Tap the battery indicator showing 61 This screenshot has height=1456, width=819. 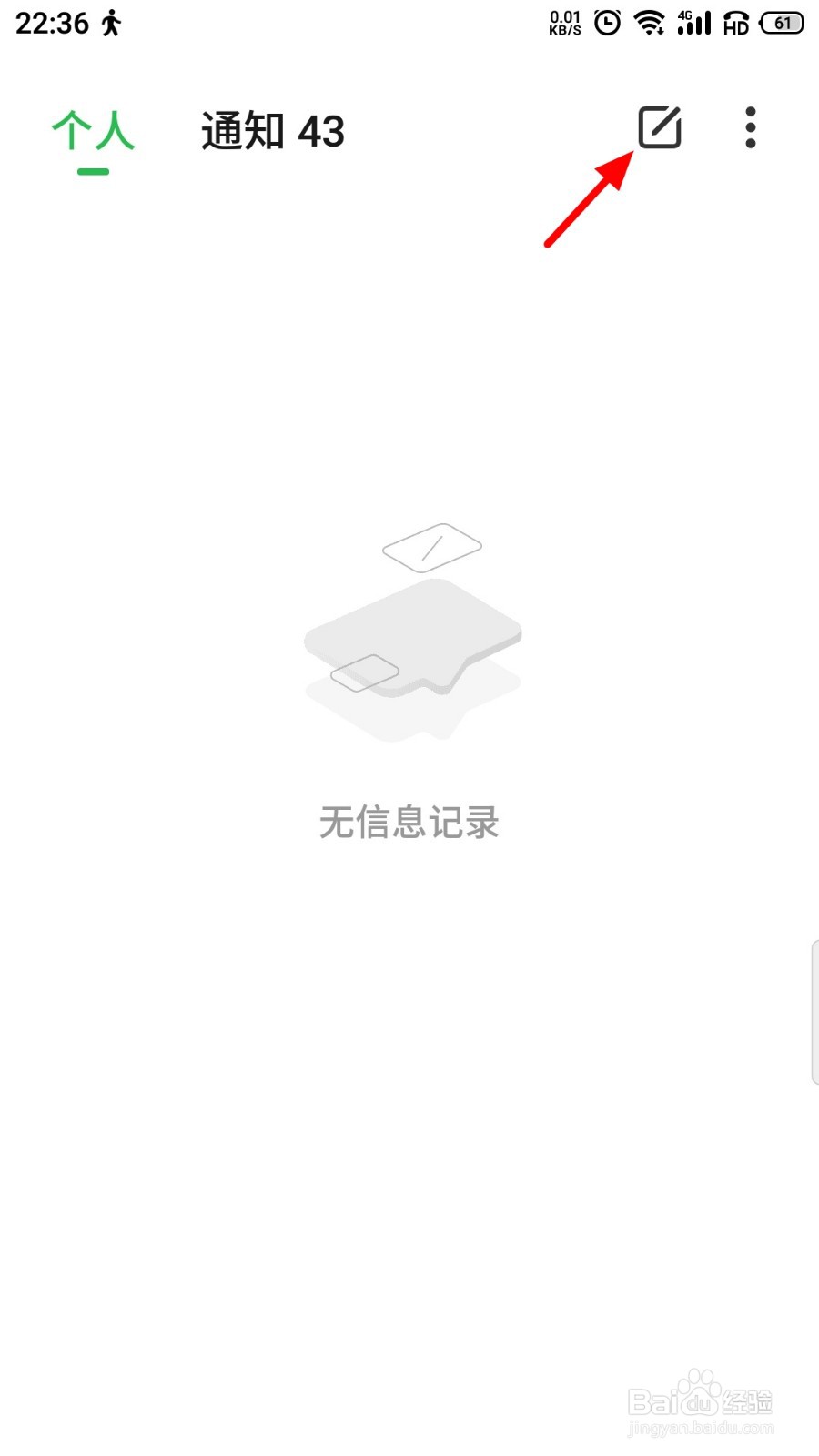tap(781, 22)
